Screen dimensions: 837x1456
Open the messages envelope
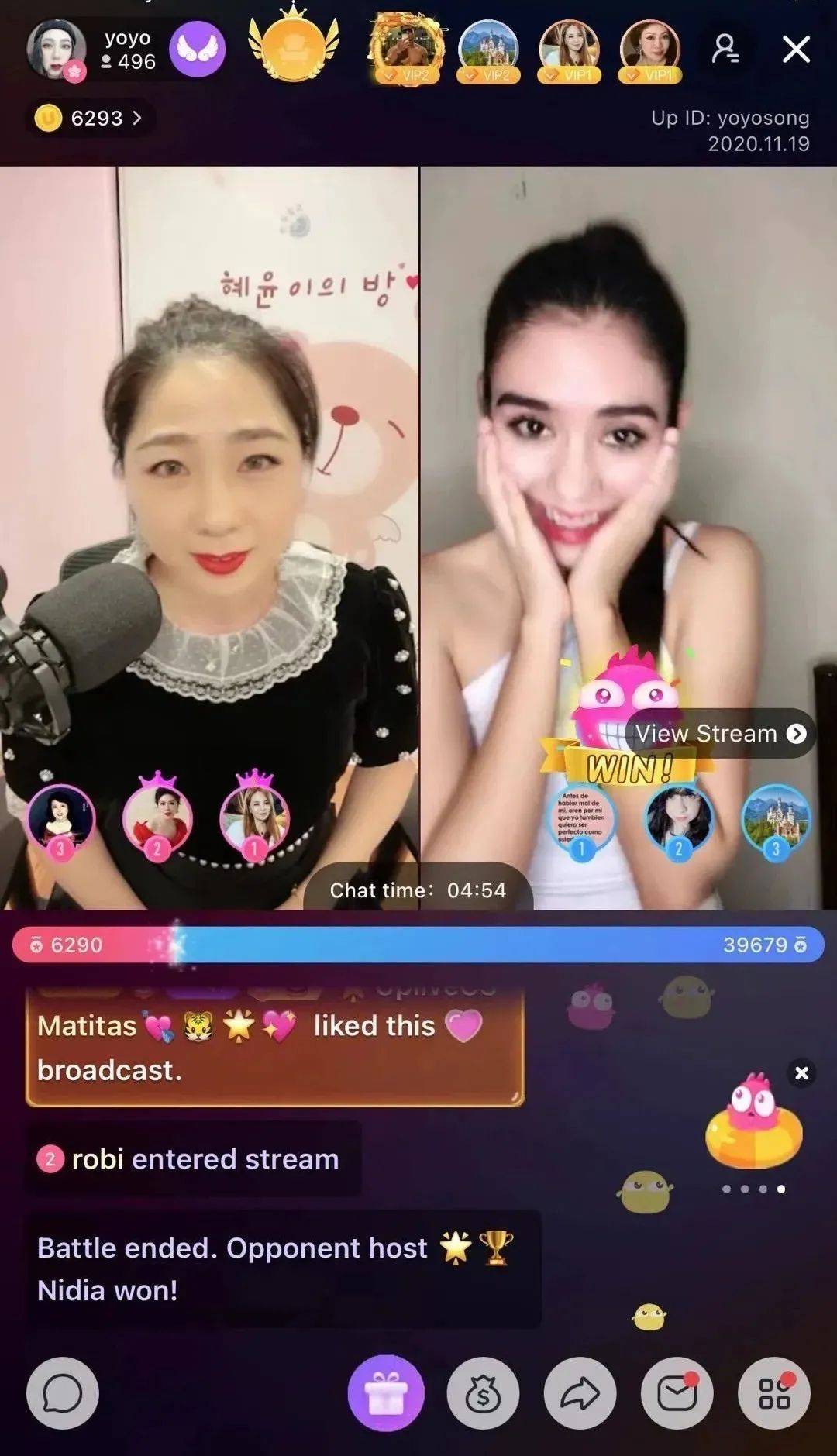coord(677,1393)
